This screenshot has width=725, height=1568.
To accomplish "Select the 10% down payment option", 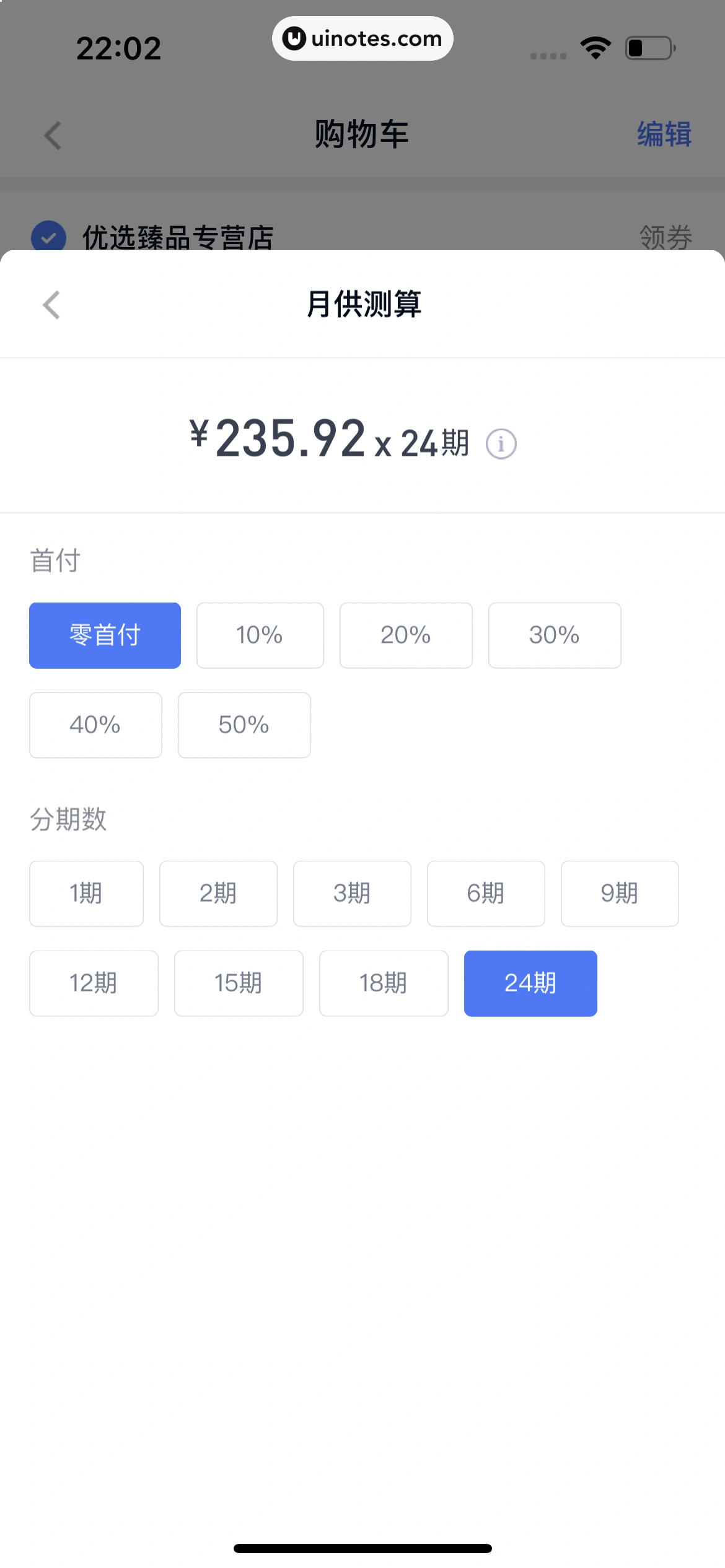I will click(259, 635).
